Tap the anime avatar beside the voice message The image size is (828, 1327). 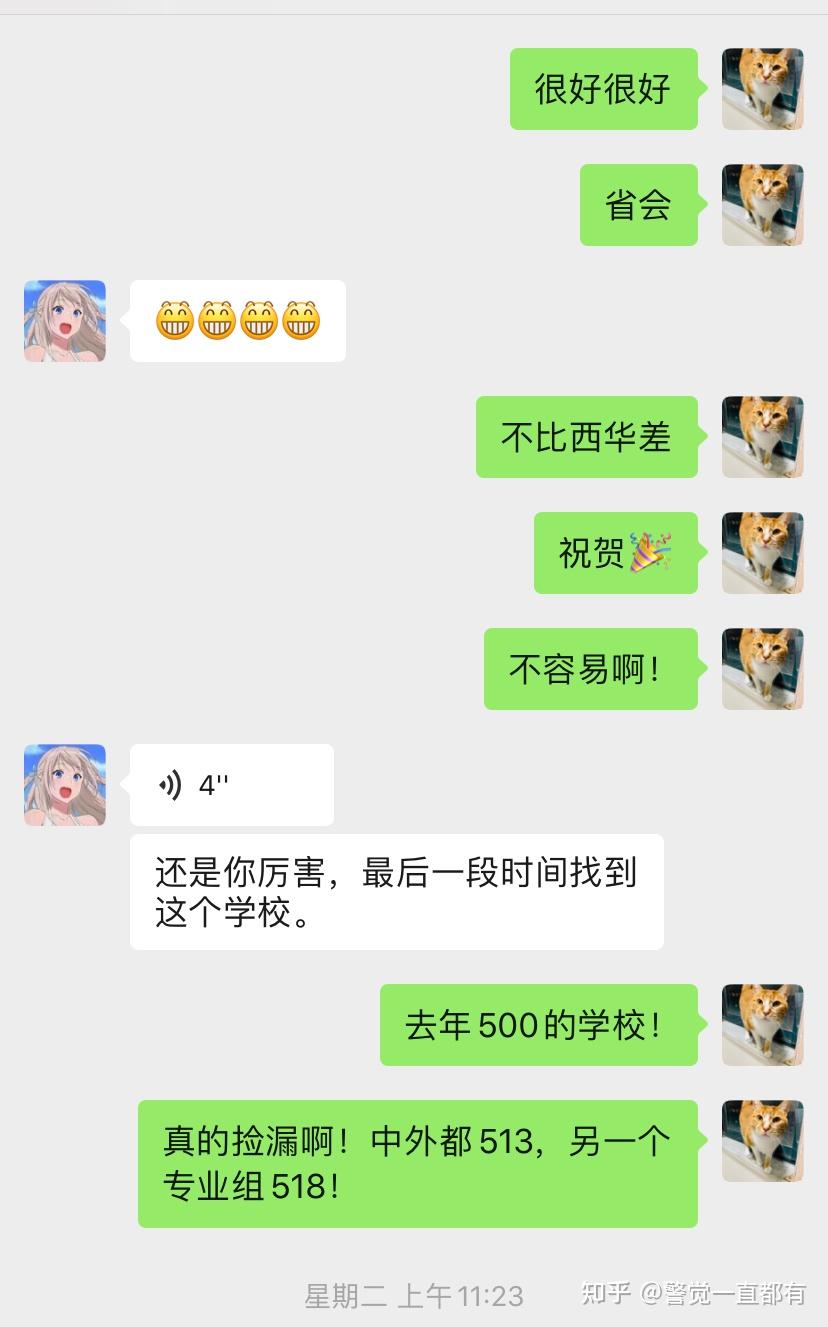(x=65, y=785)
